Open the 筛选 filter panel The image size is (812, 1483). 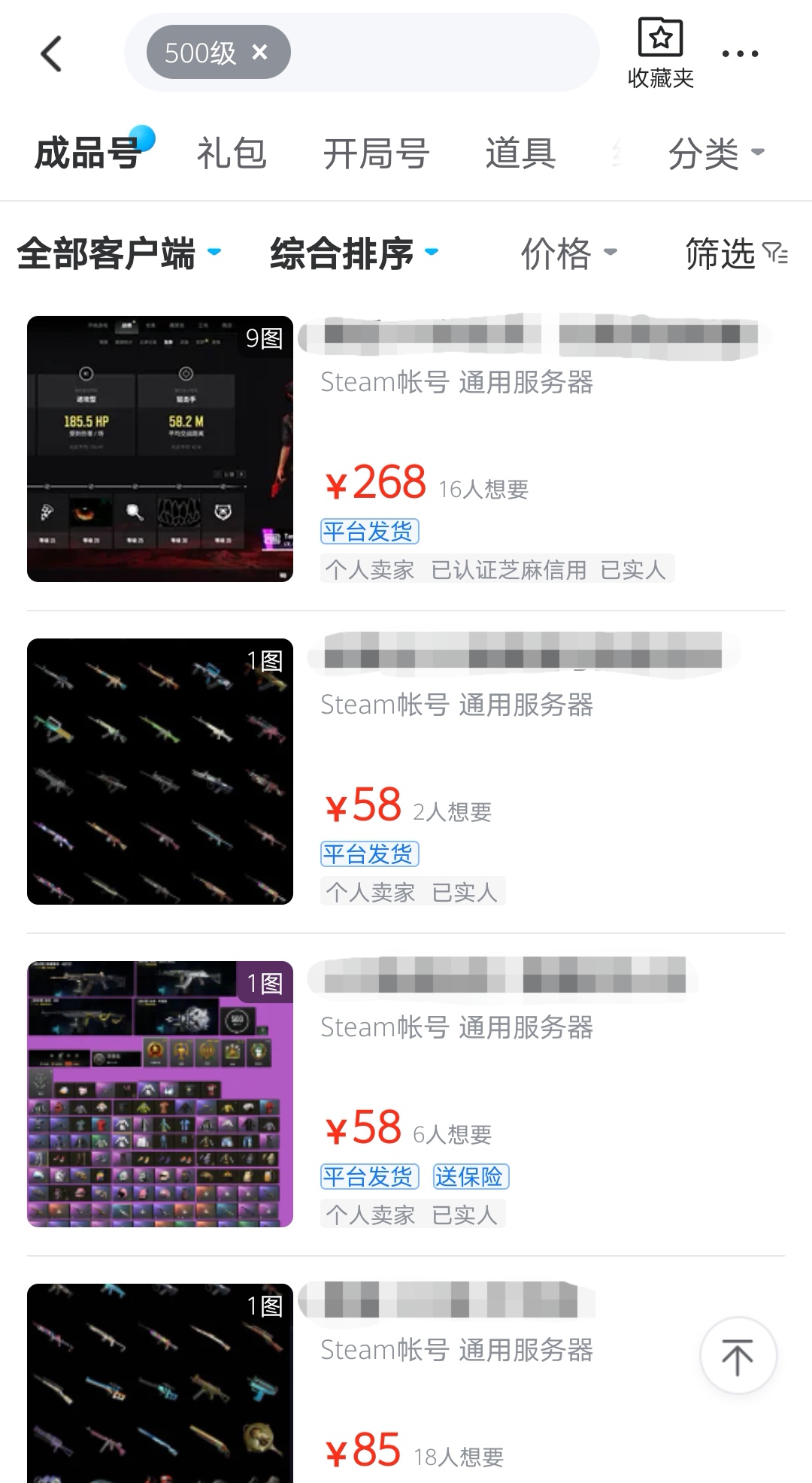click(735, 253)
